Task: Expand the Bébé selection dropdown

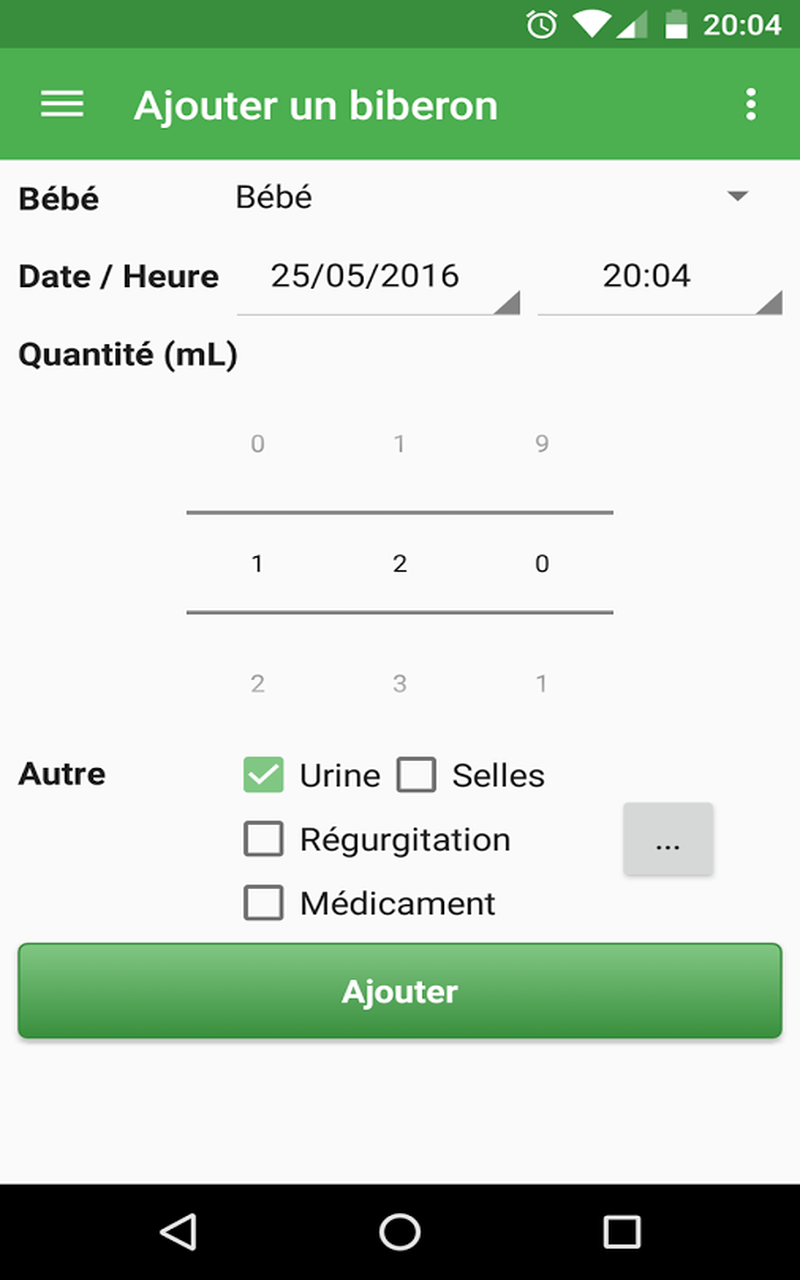Action: [x=490, y=197]
